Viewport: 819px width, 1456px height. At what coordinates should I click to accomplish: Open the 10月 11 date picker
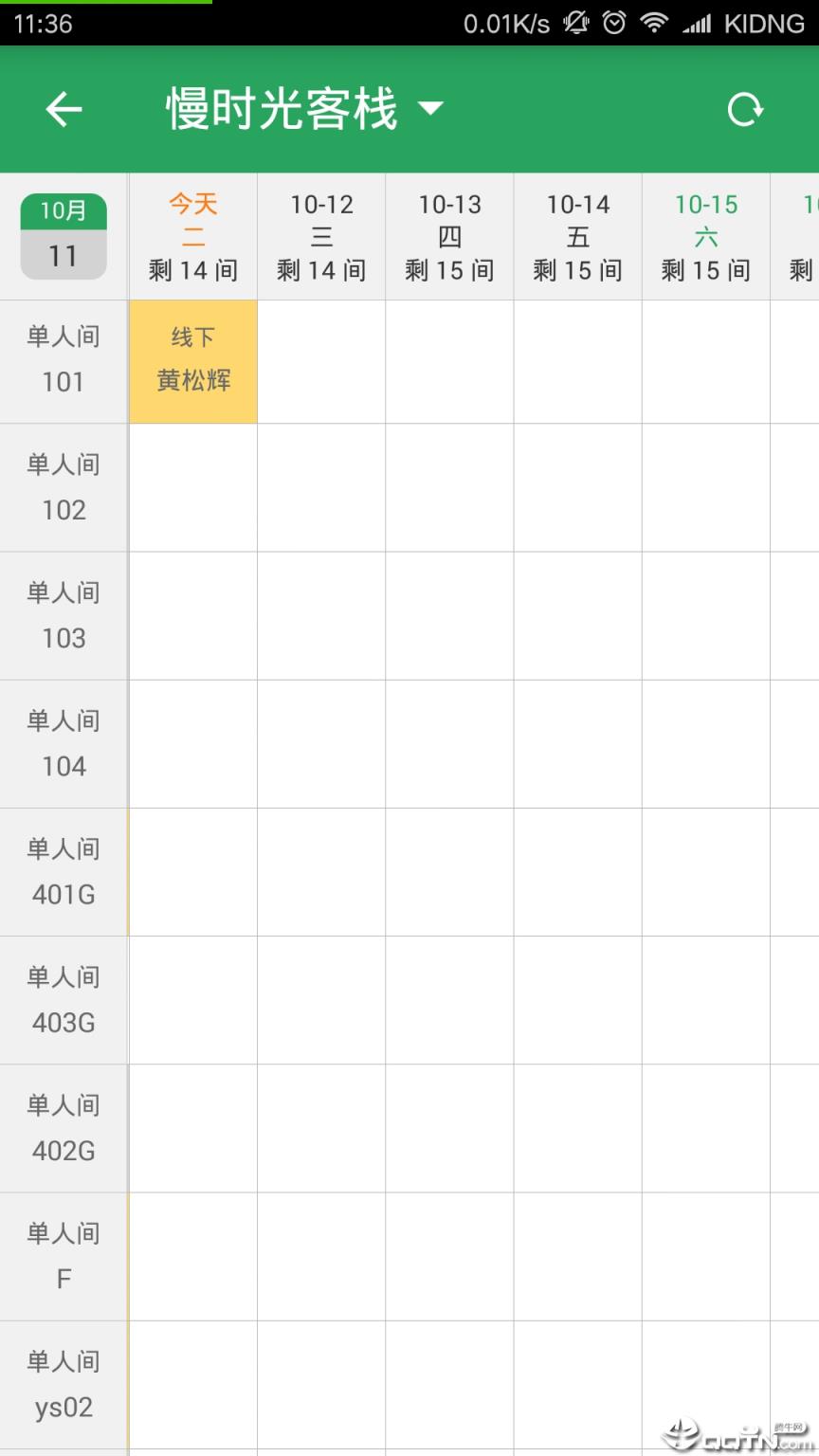[64, 237]
